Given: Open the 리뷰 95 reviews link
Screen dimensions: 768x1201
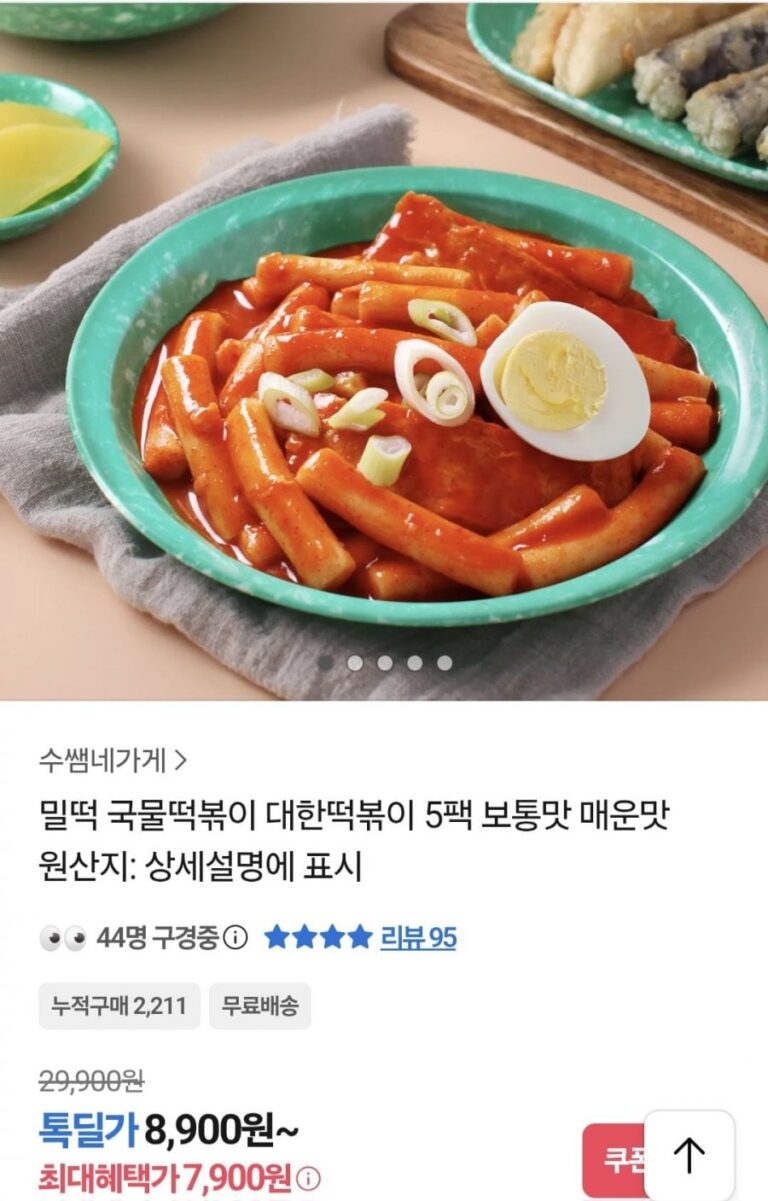Looking at the screenshot, I should pyautogui.click(x=418, y=937).
